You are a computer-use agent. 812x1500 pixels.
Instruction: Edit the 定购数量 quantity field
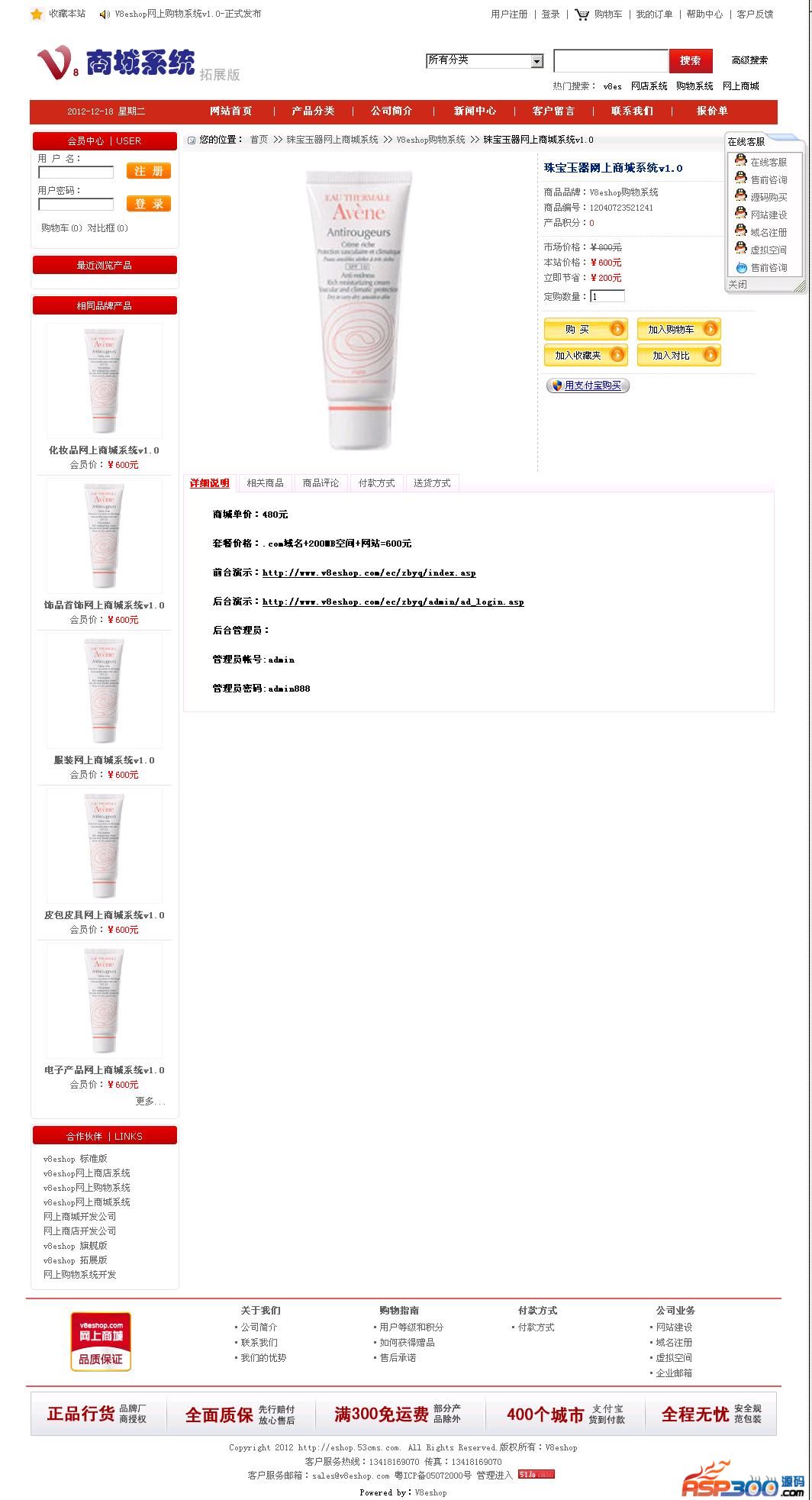click(x=607, y=296)
